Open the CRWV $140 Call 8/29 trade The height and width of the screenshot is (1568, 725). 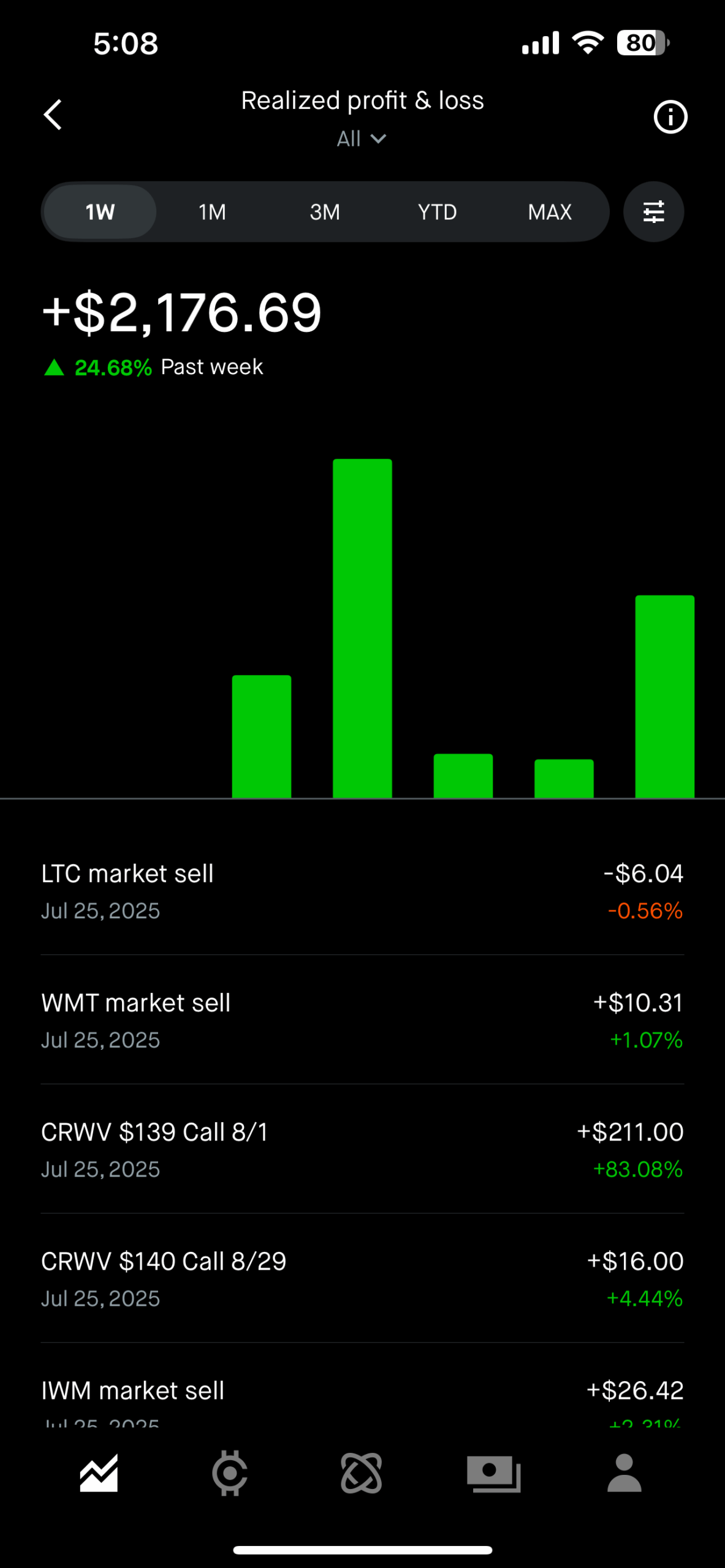pyautogui.click(x=362, y=1279)
